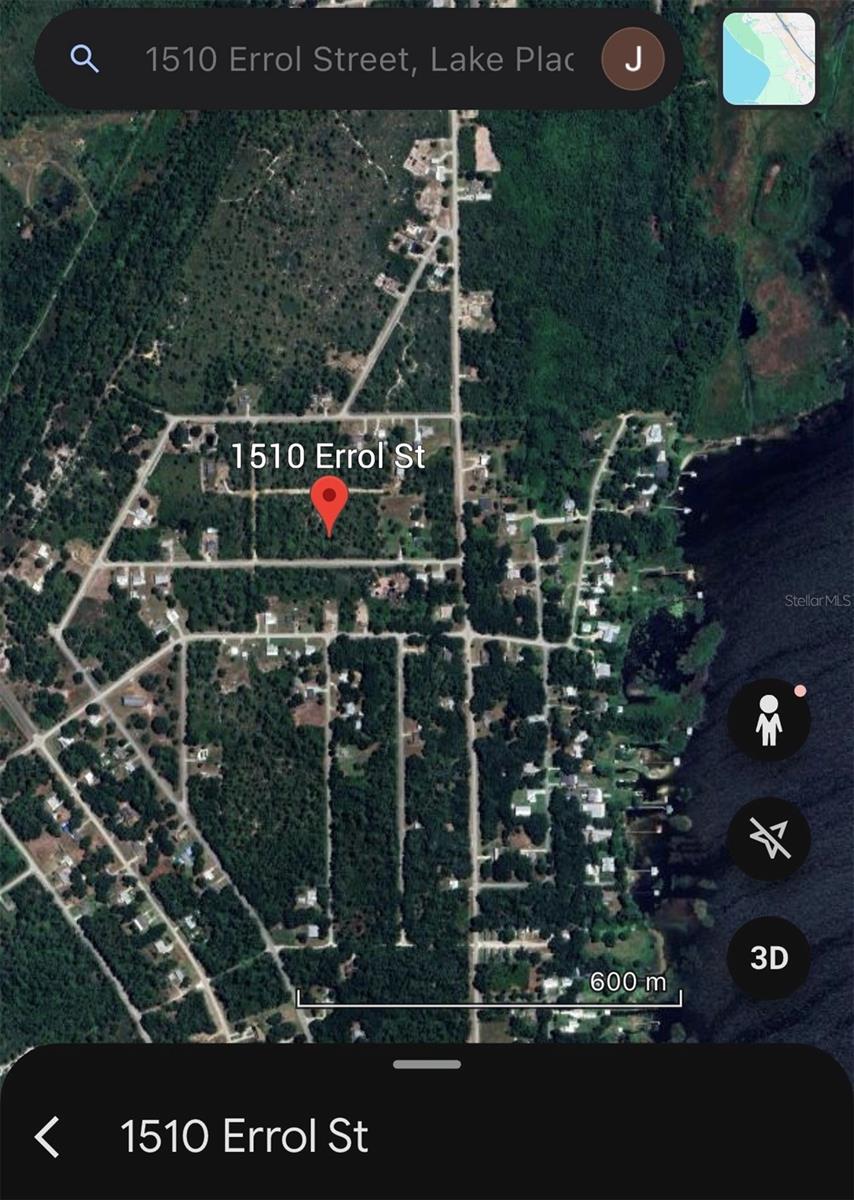This screenshot has height=1200, width=854.
Task: Tap the handle on the bottom sheet
Action: 426,1064
